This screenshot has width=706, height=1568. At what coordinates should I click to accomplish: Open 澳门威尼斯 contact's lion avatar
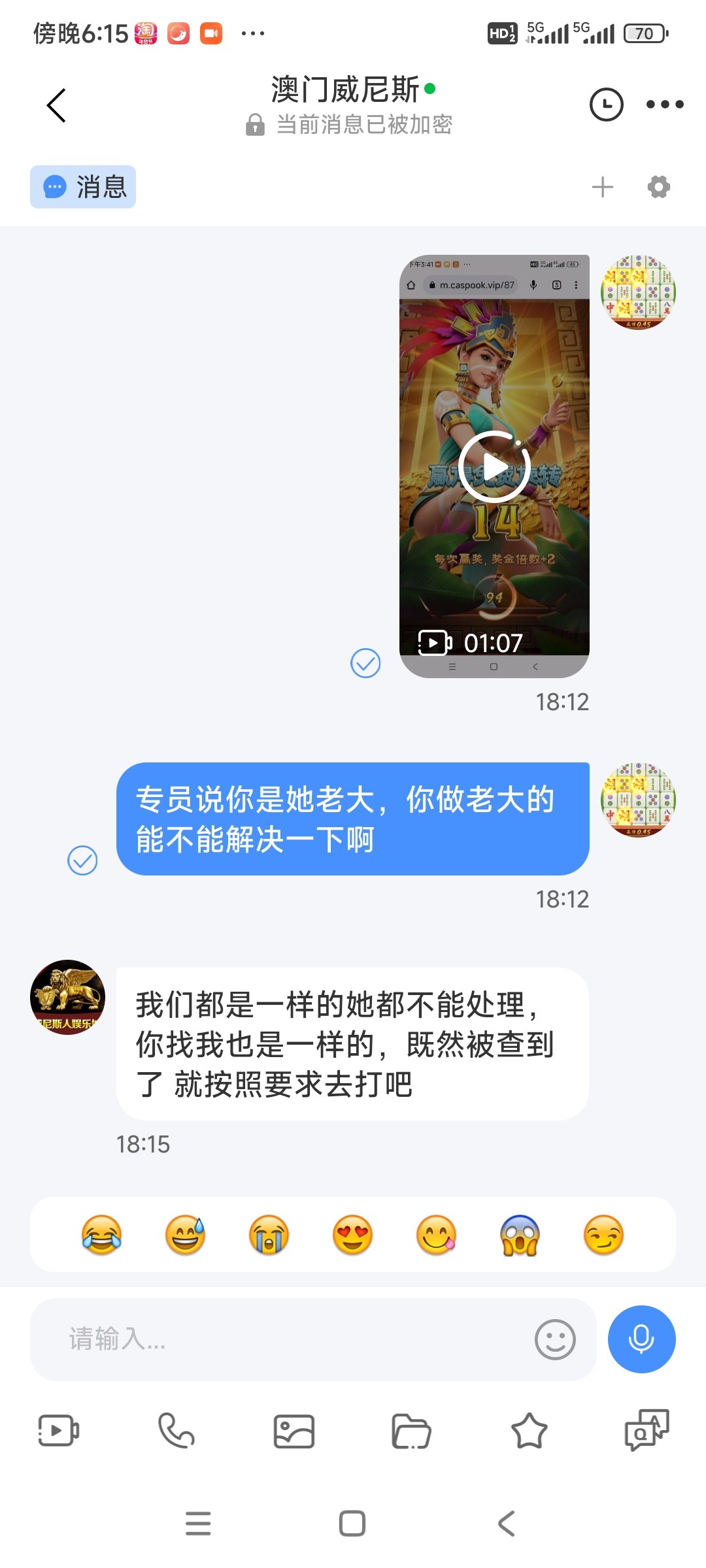point(67,997)
